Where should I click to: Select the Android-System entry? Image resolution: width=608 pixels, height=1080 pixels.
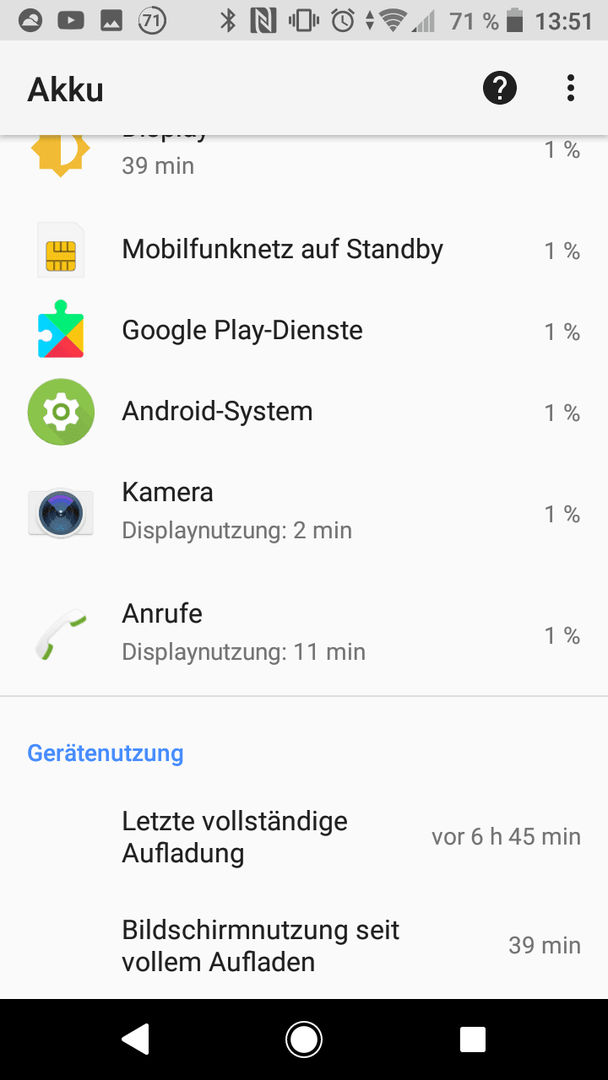tap(304, 412)
